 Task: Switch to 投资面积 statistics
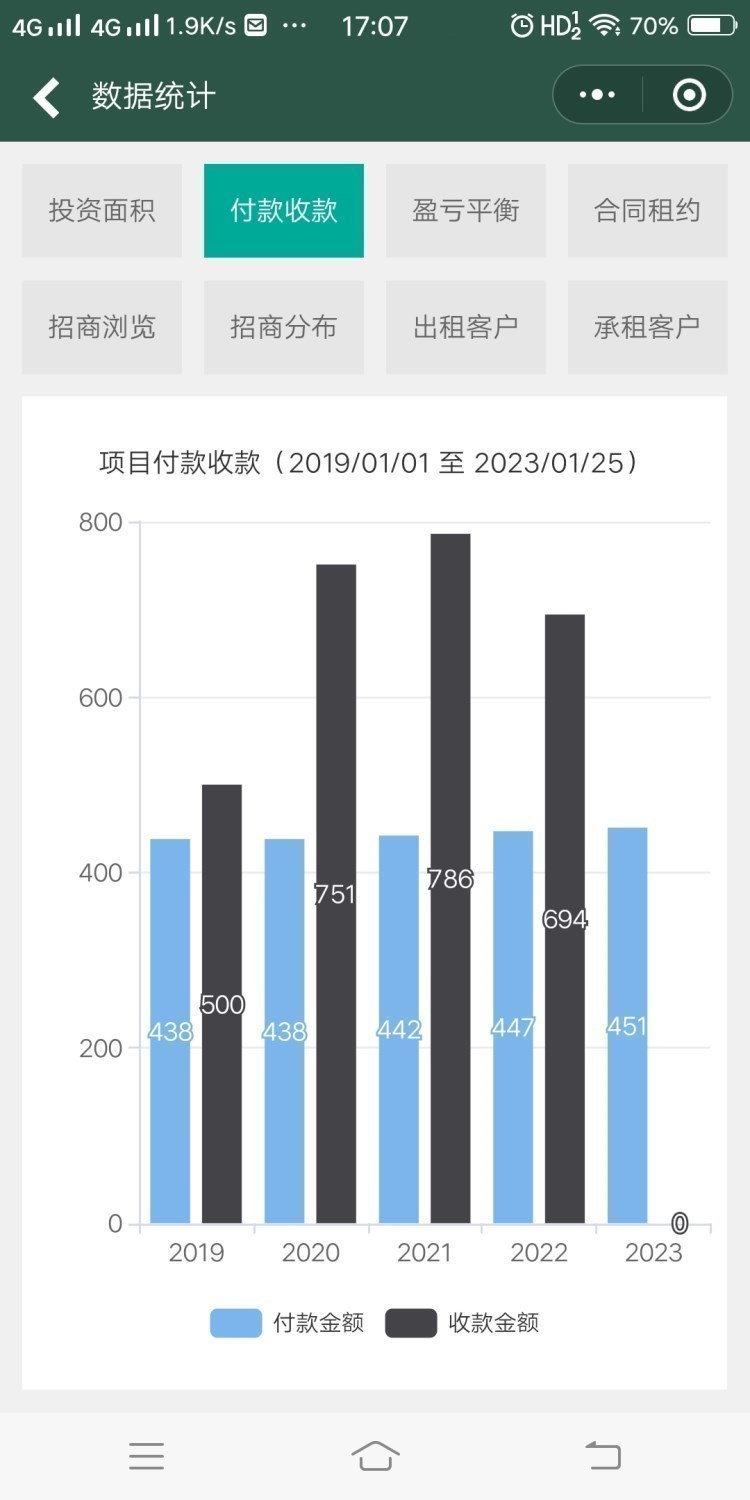[x=102, y=211]
